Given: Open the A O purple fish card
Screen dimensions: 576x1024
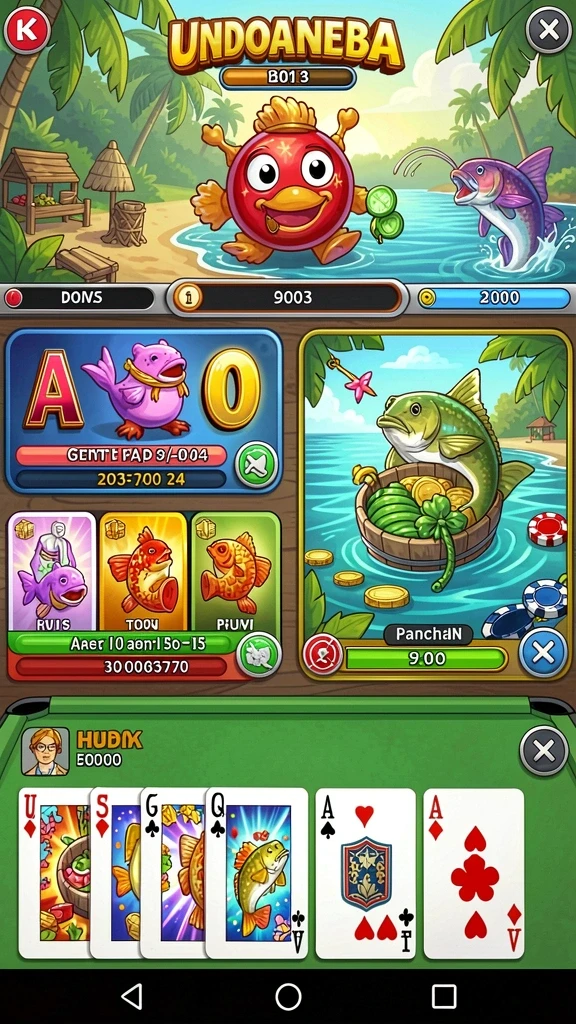Looking at the screenshot, I should (144, 411).
